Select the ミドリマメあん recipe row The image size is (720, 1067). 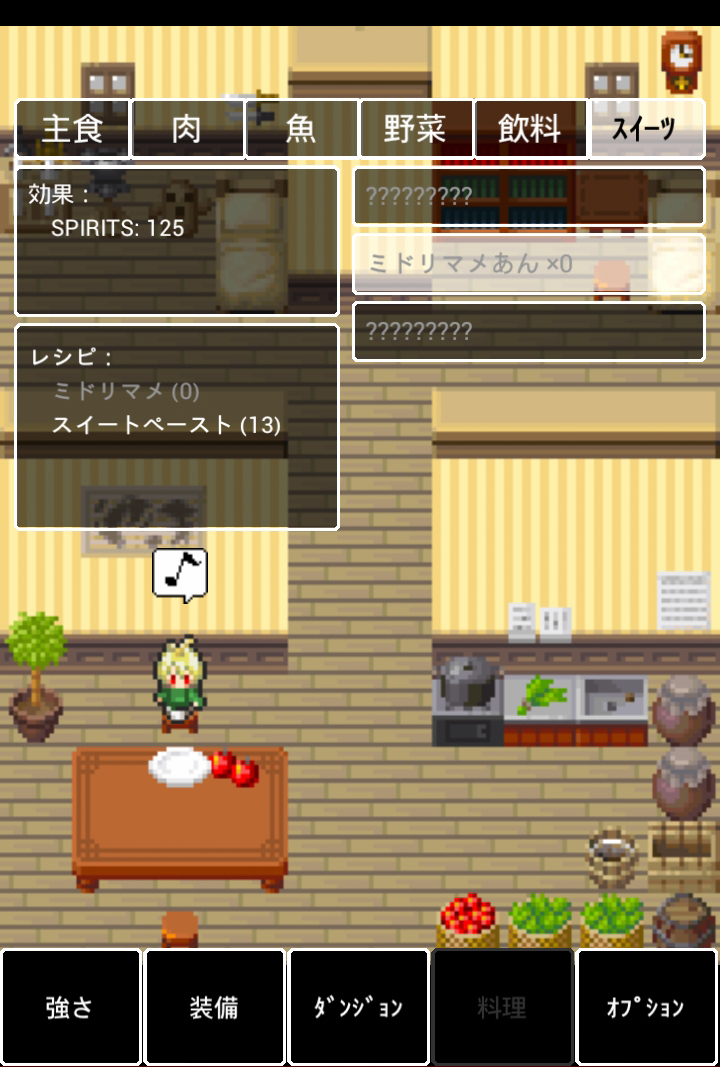click(x=528, y=264)
